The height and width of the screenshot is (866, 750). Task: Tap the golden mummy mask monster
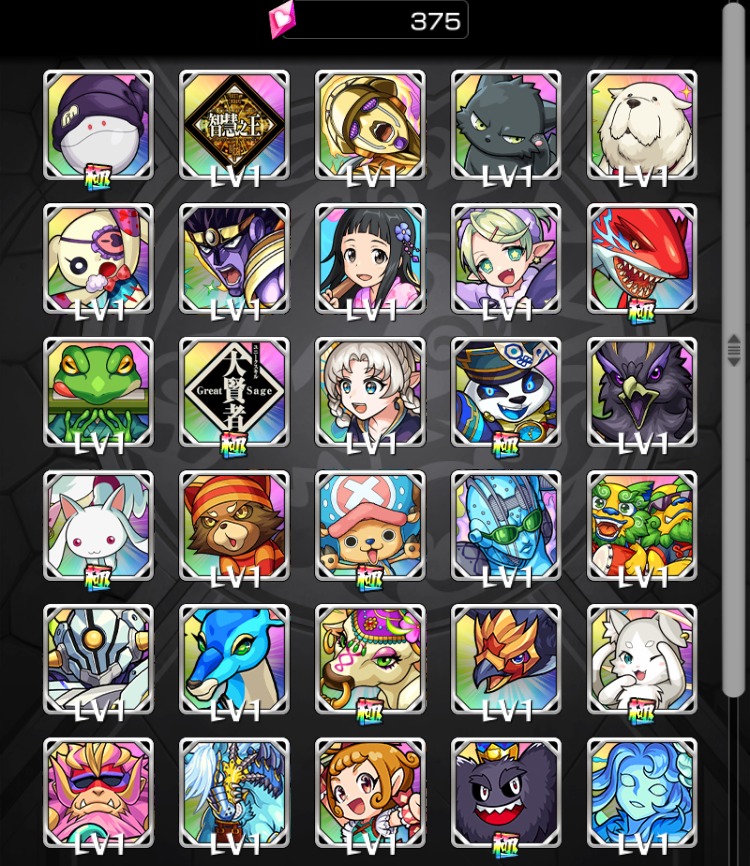click(x=370, y=125)
